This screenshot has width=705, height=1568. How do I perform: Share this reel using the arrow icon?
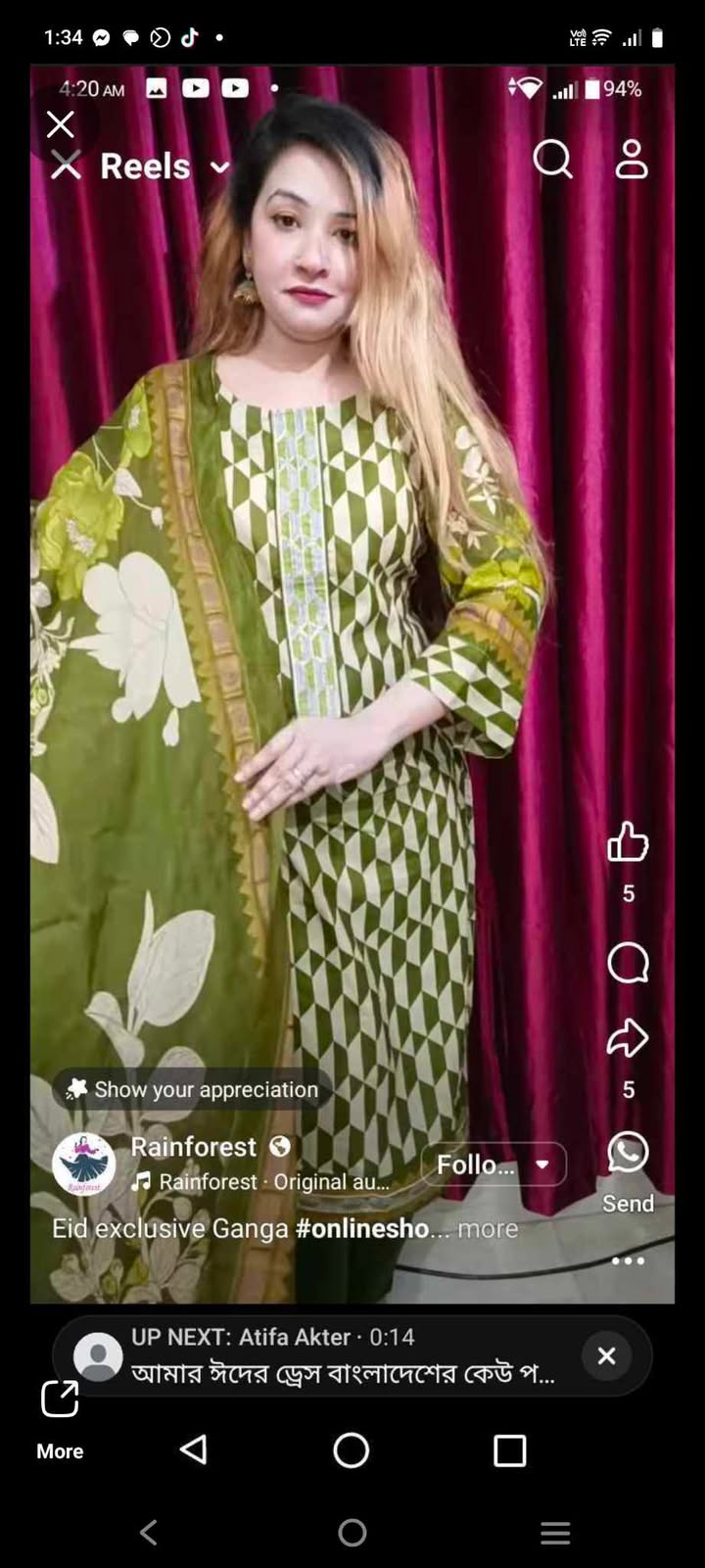click(628, 1038)
